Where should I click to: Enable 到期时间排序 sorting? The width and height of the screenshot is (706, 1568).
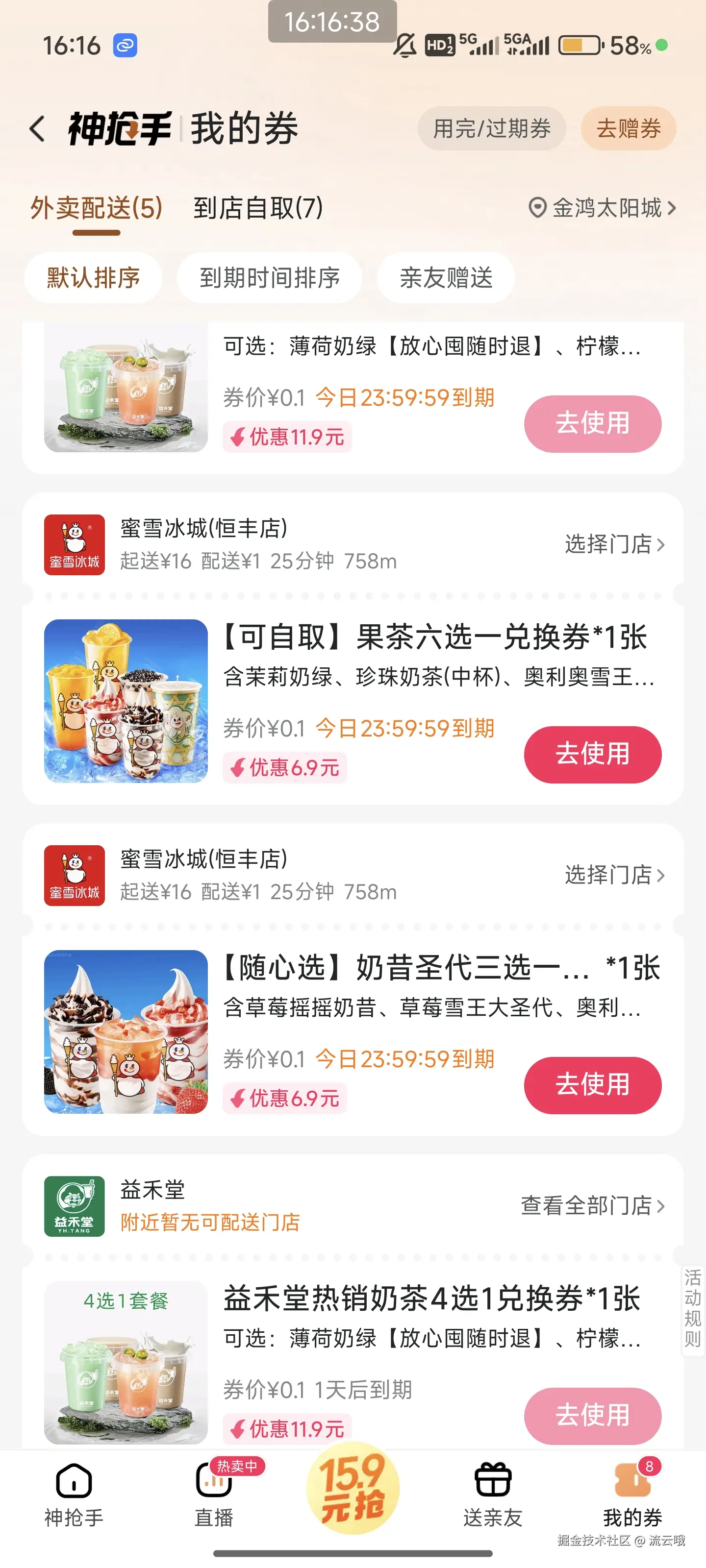270,277
